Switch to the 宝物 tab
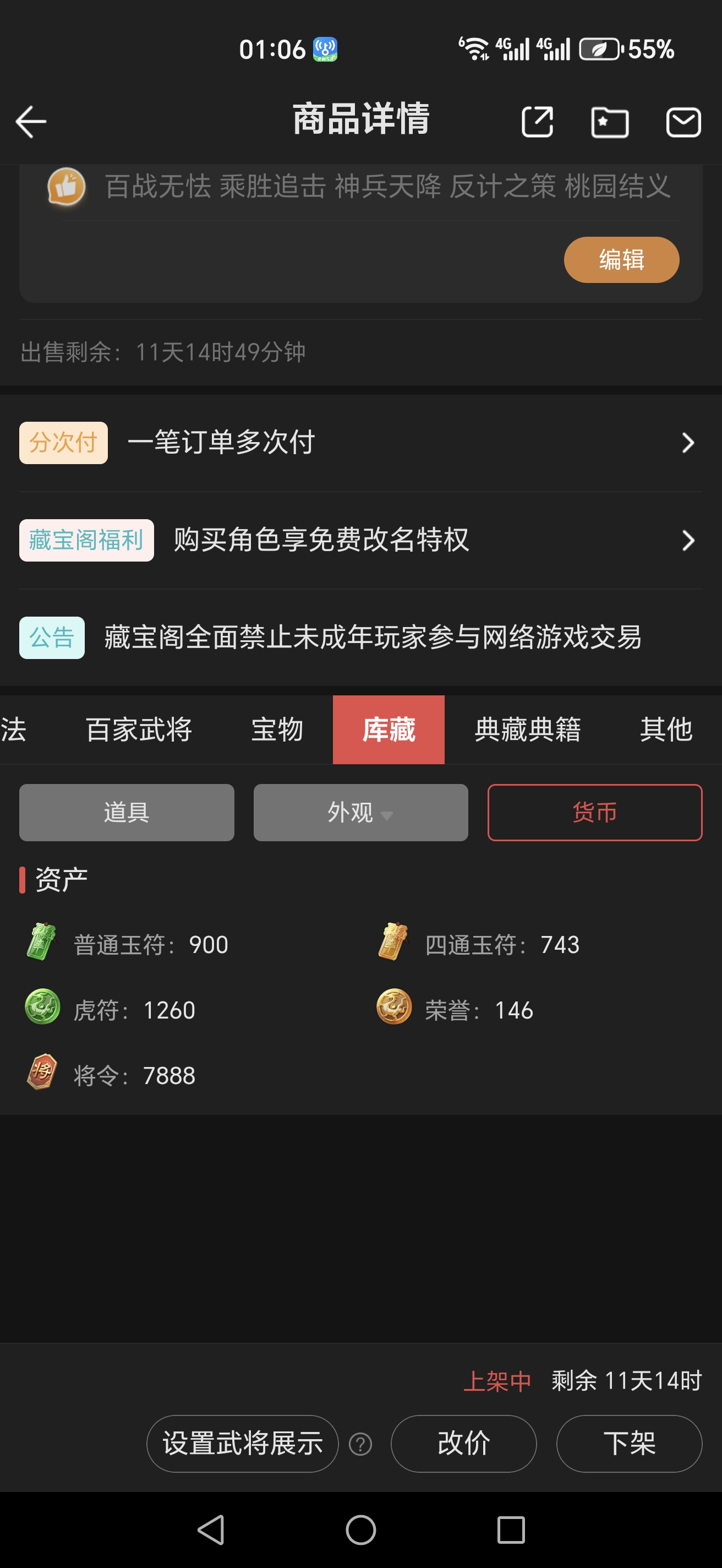 pos(277,729)
